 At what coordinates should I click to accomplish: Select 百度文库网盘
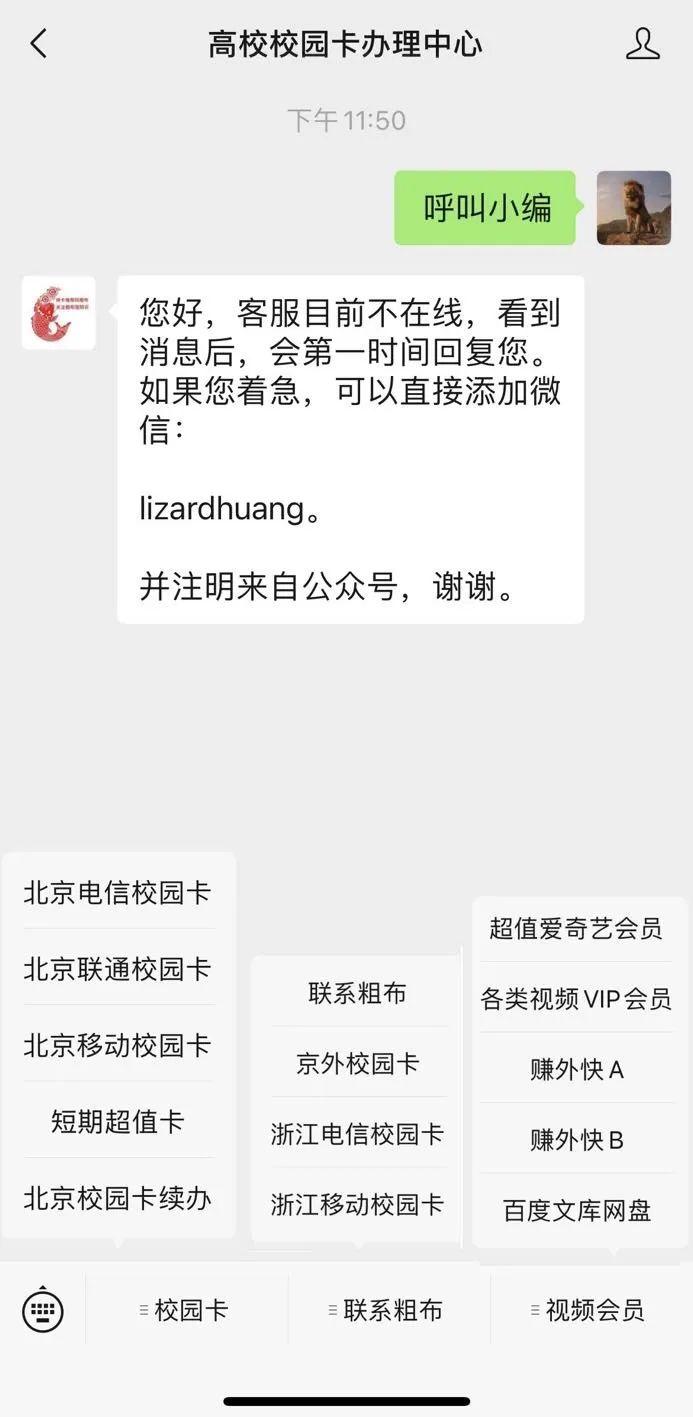pyautogui.click(x=576, y=1210)
